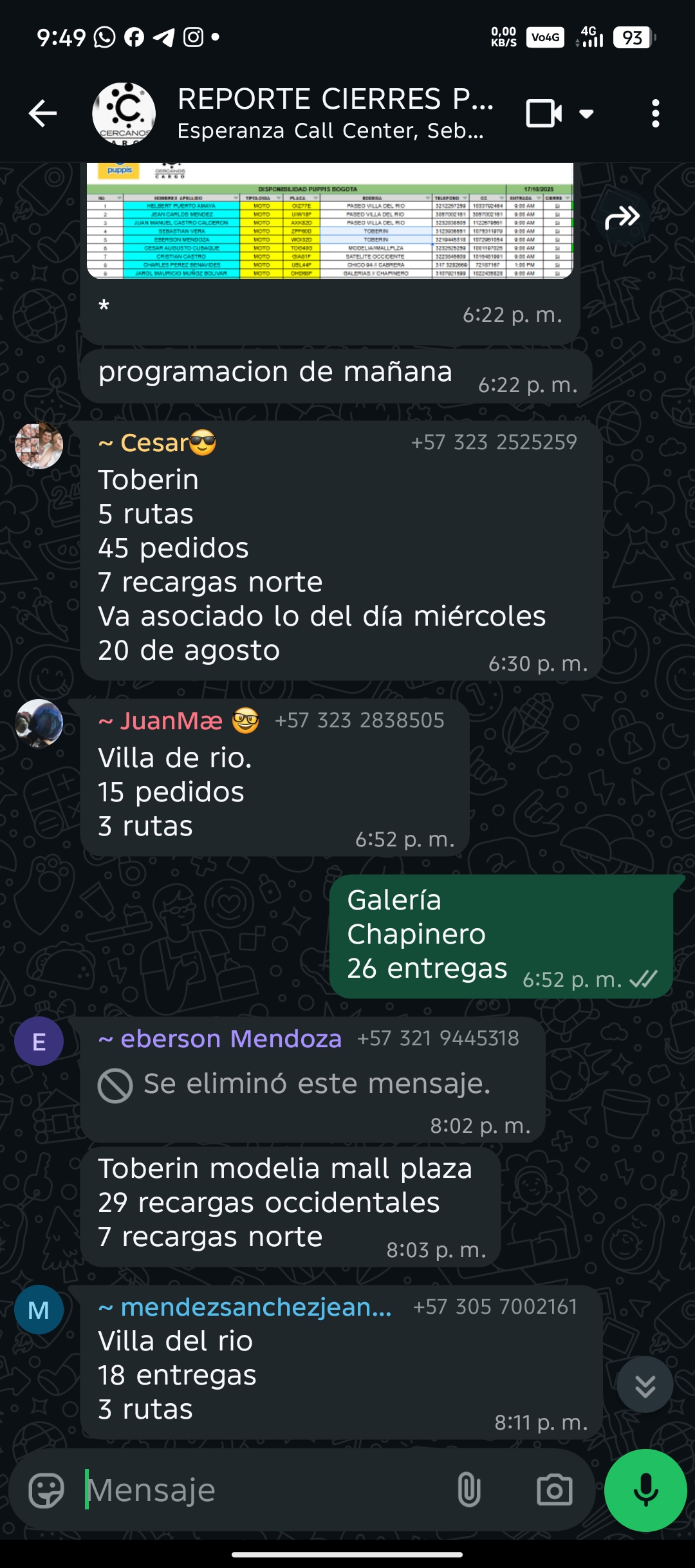Open Cesar's profile picture
695x1568 pixels.
pos(39,445)
